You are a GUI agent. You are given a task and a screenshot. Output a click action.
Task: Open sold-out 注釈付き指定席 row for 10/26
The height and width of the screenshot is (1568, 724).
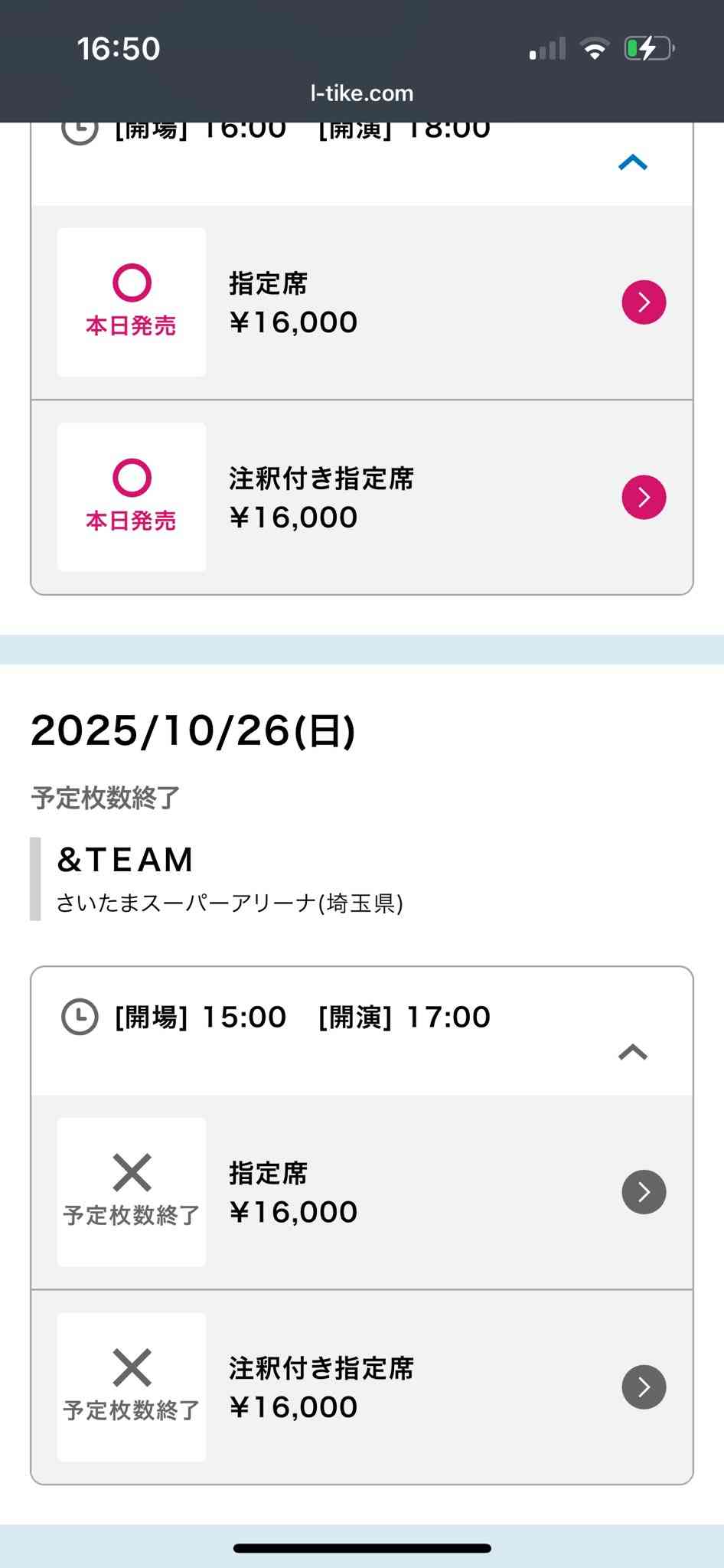click(362, 1387)
